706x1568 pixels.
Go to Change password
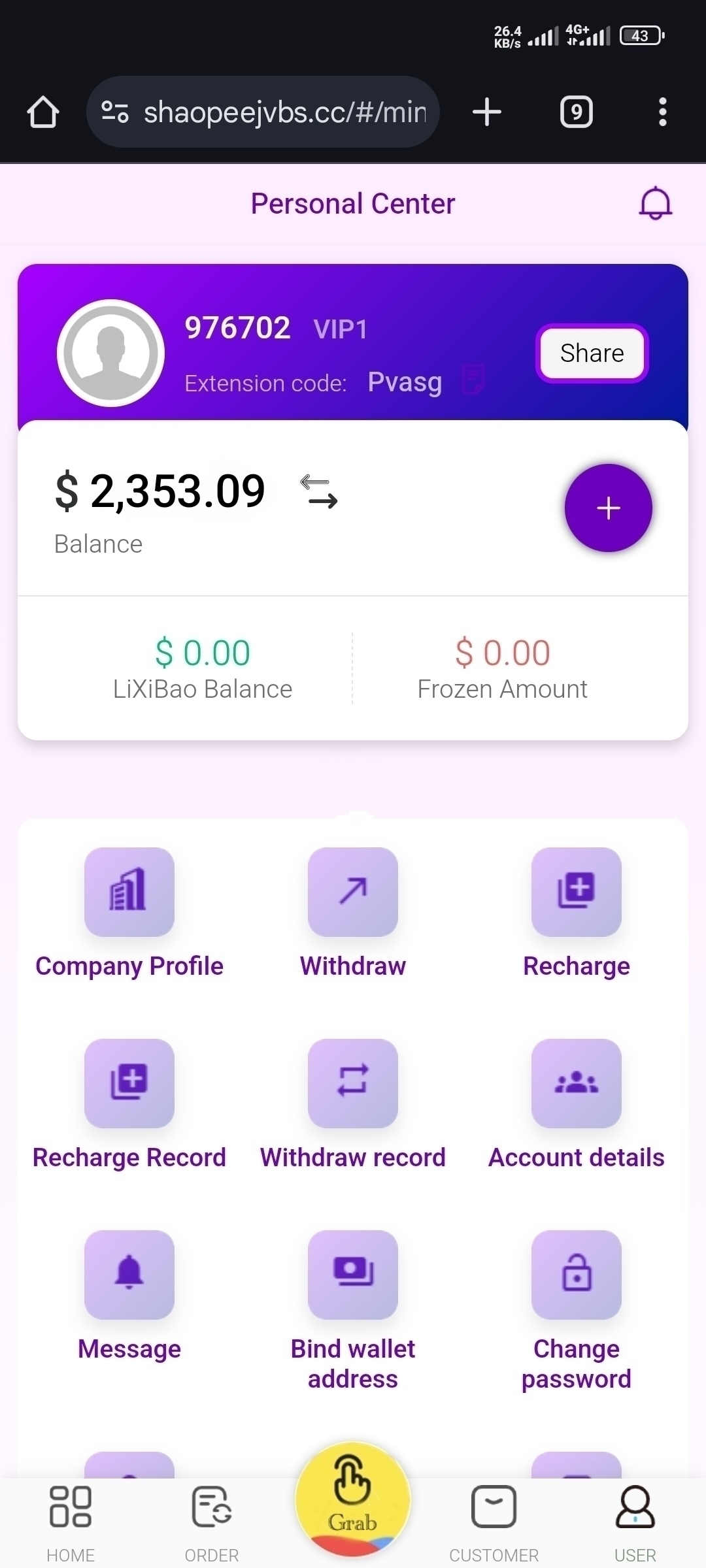[576, 1275]
